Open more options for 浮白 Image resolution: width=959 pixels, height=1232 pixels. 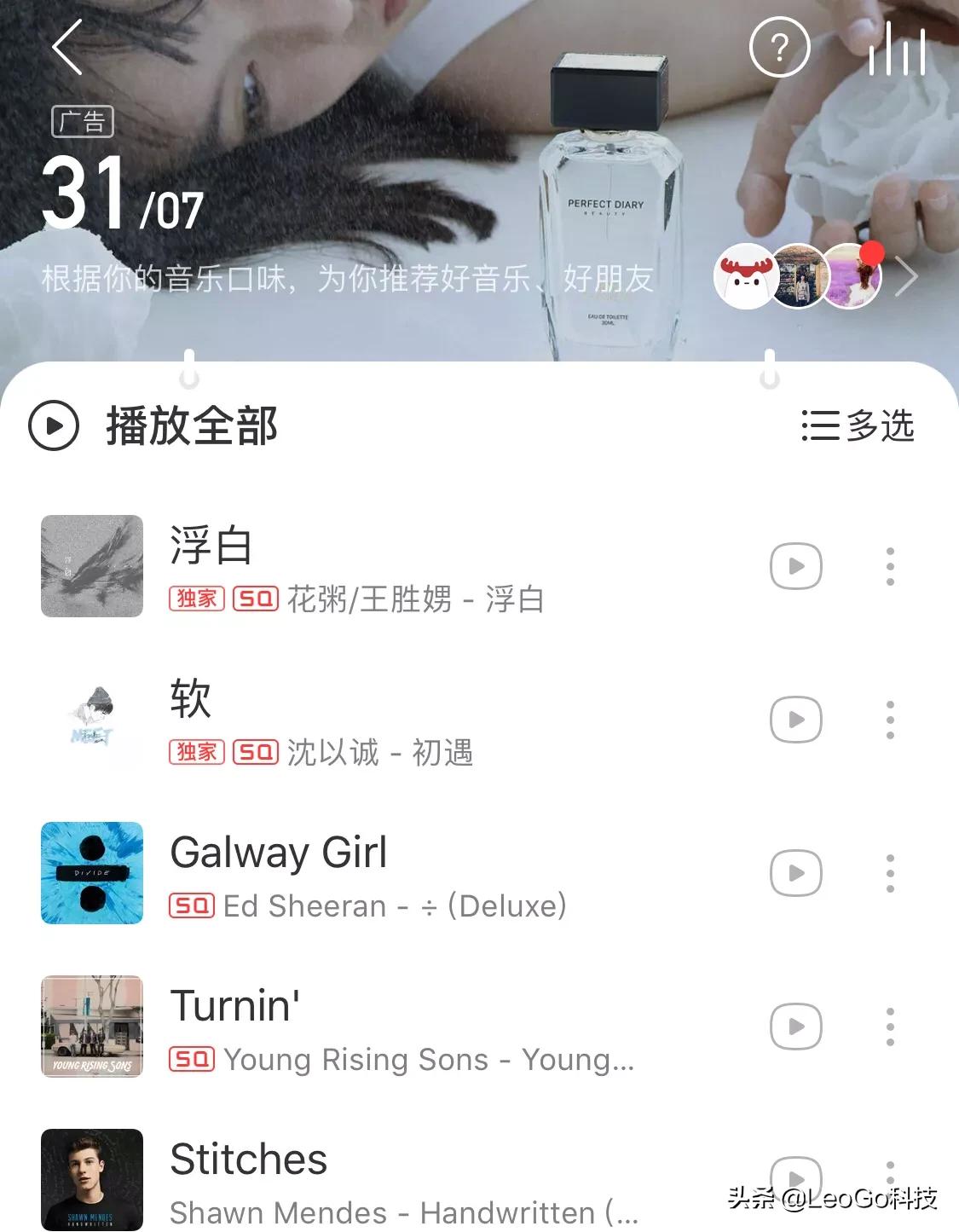pos(890,566)
